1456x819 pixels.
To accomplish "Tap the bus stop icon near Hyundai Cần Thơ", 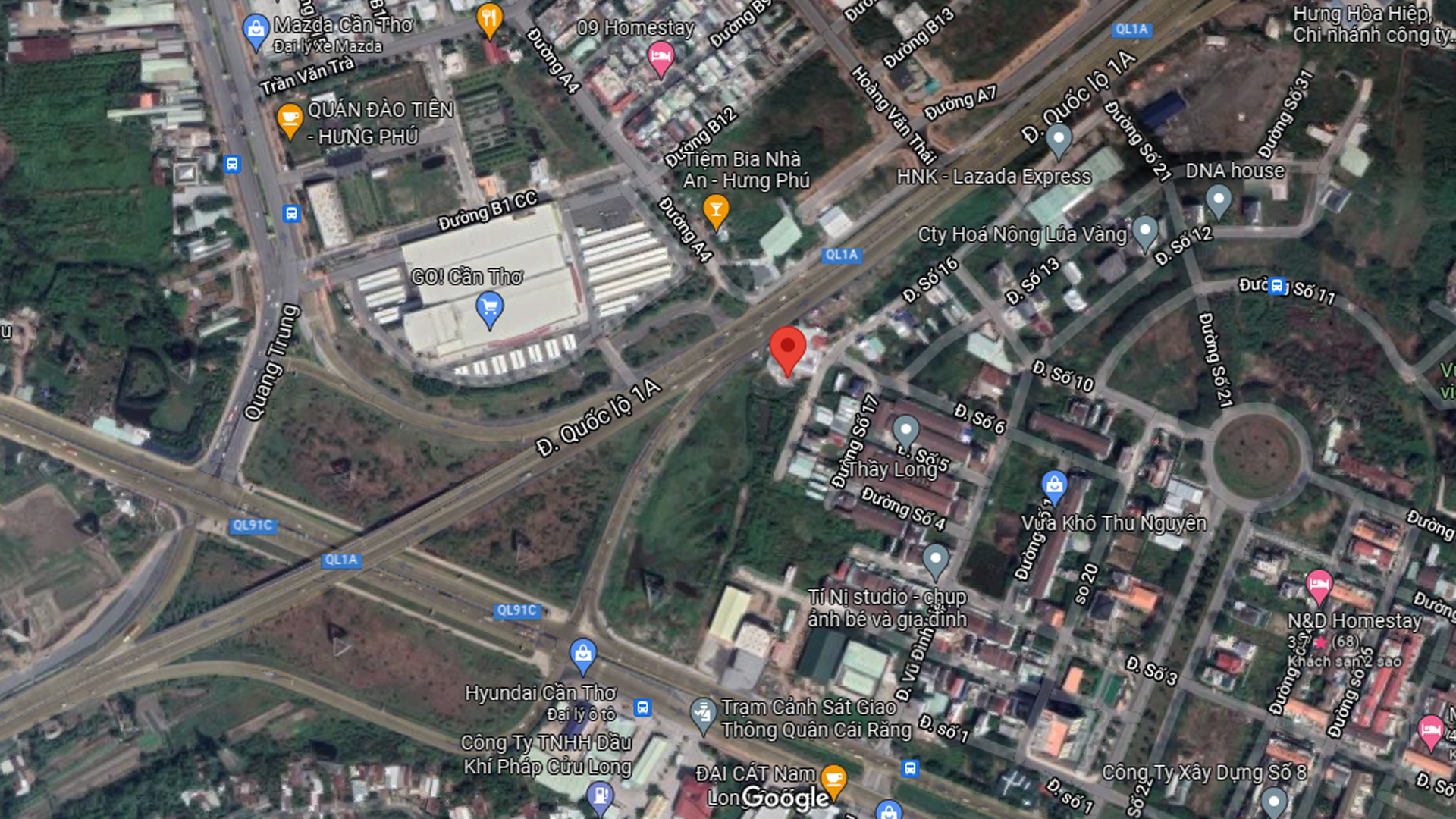I will (x=642, y=708).
